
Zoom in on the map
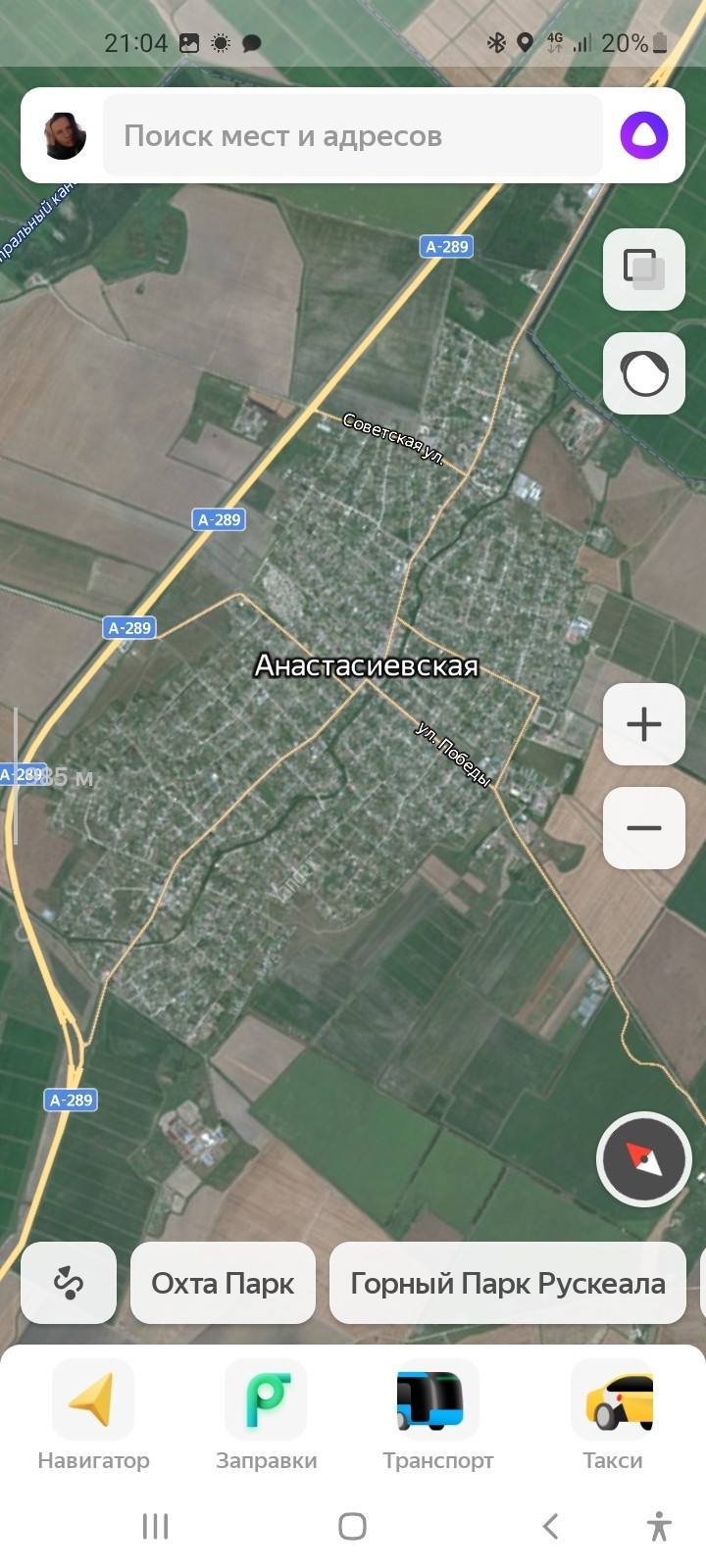tap(643, 724)
